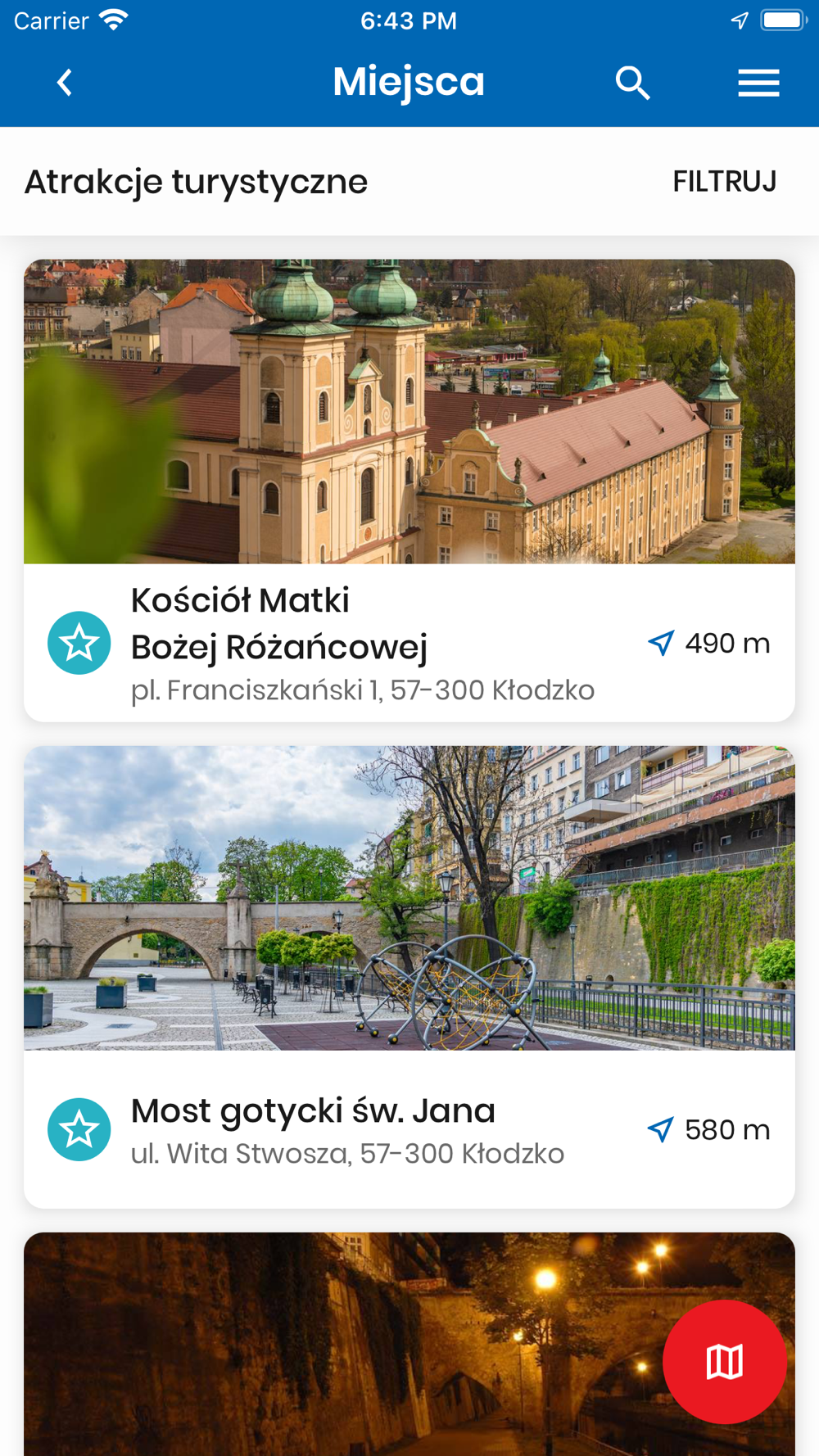Open the hamburger menu
Image resolution: width=819 pixels, height=1456 pixels.
(x=758, y=83)
